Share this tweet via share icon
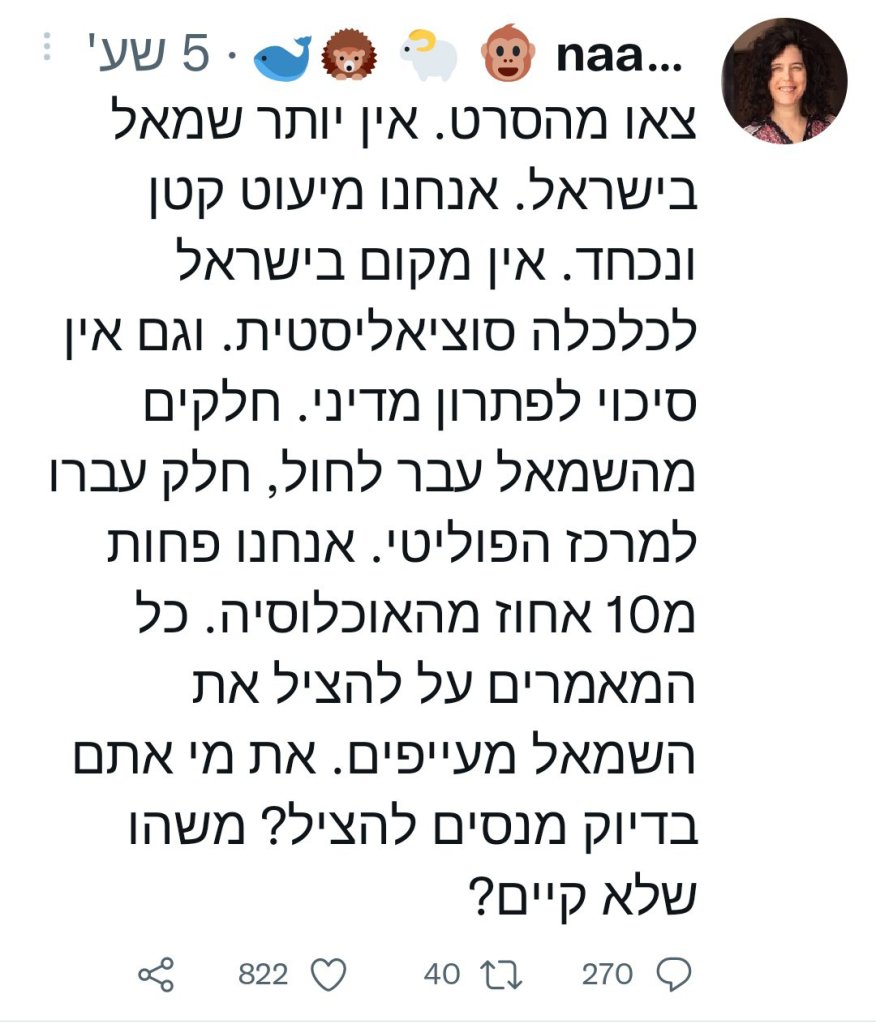Screen dimensions: 876x1024 155,973
